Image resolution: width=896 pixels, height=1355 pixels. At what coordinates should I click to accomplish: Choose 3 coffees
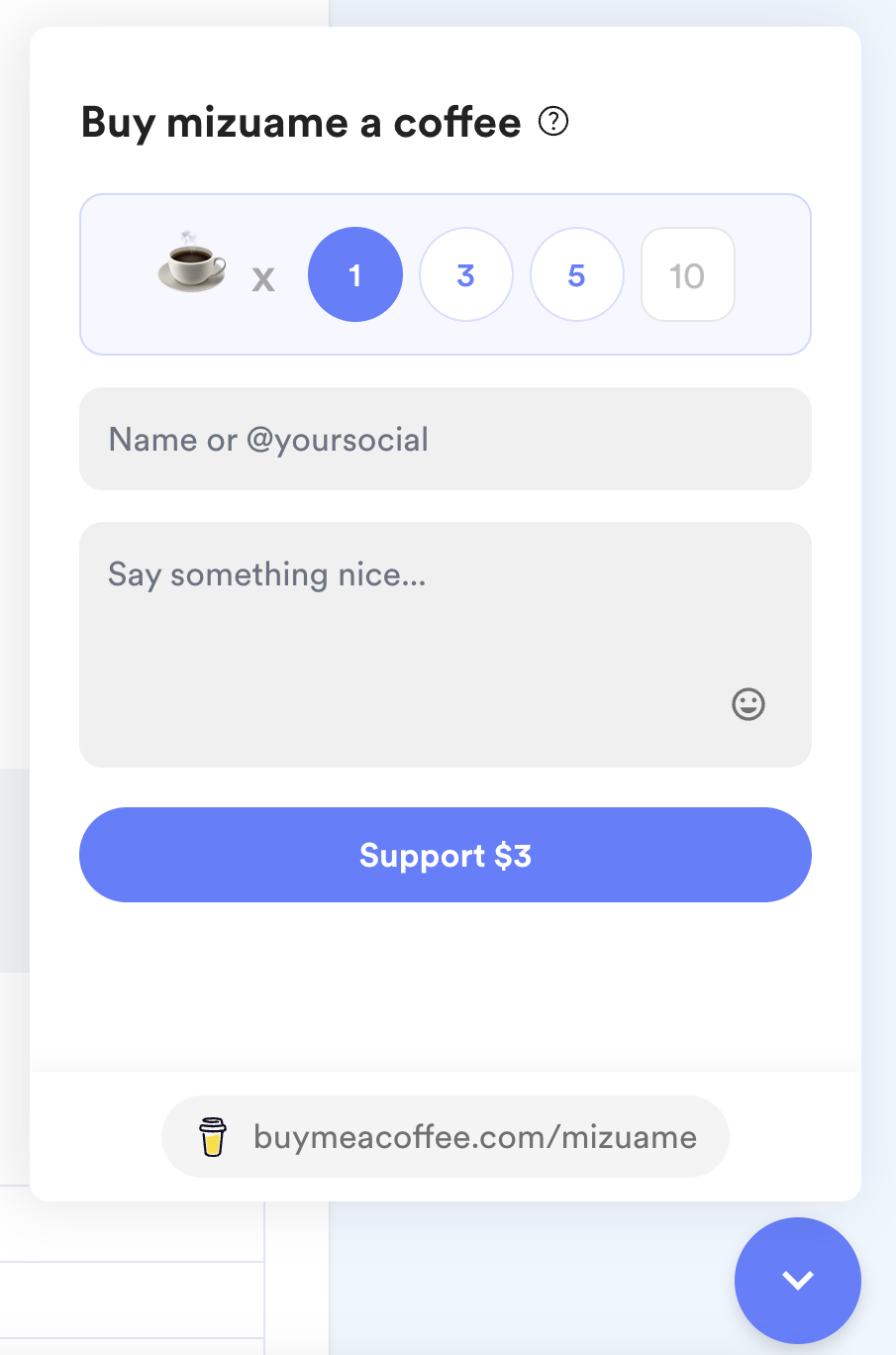(x=466, y=274)
